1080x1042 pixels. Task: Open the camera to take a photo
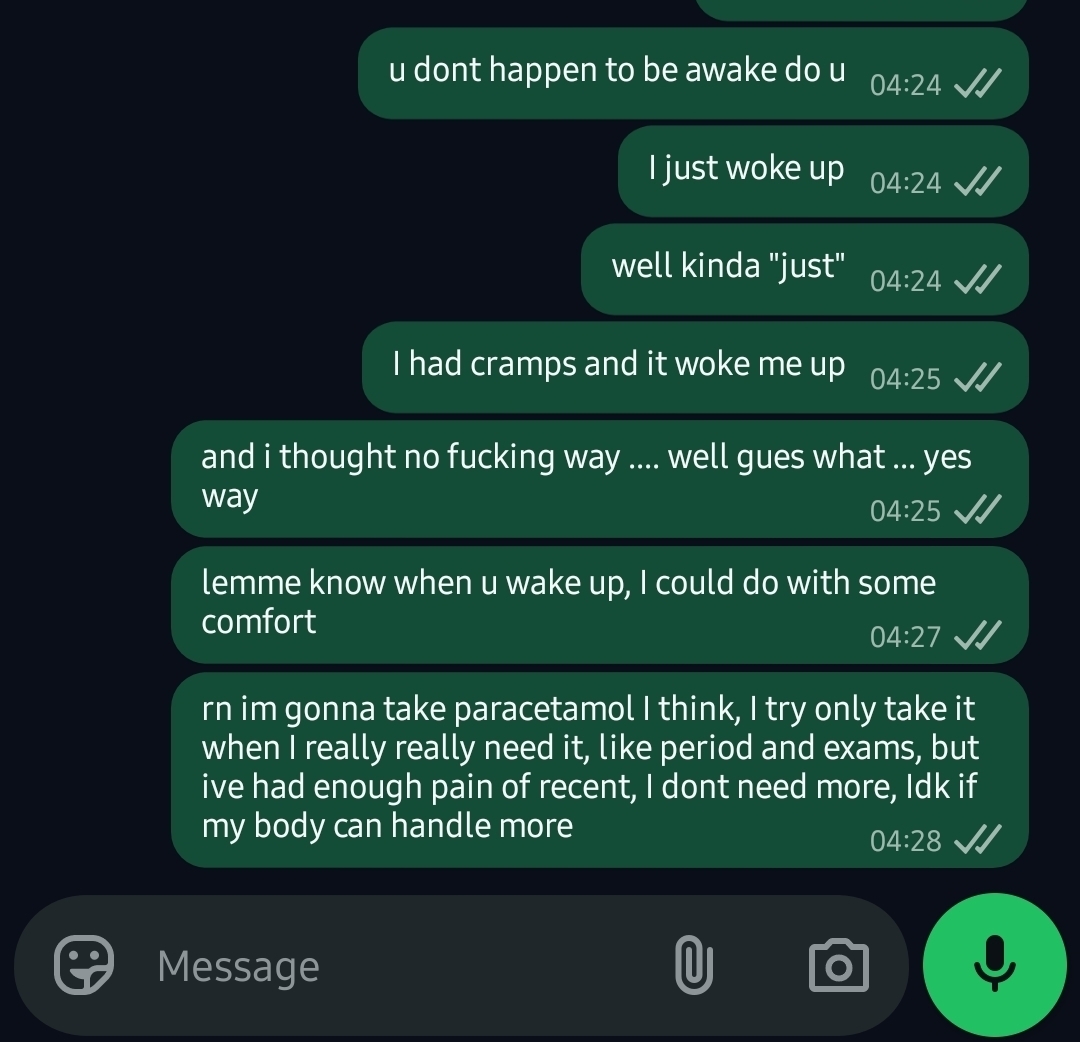click(838, 966)
